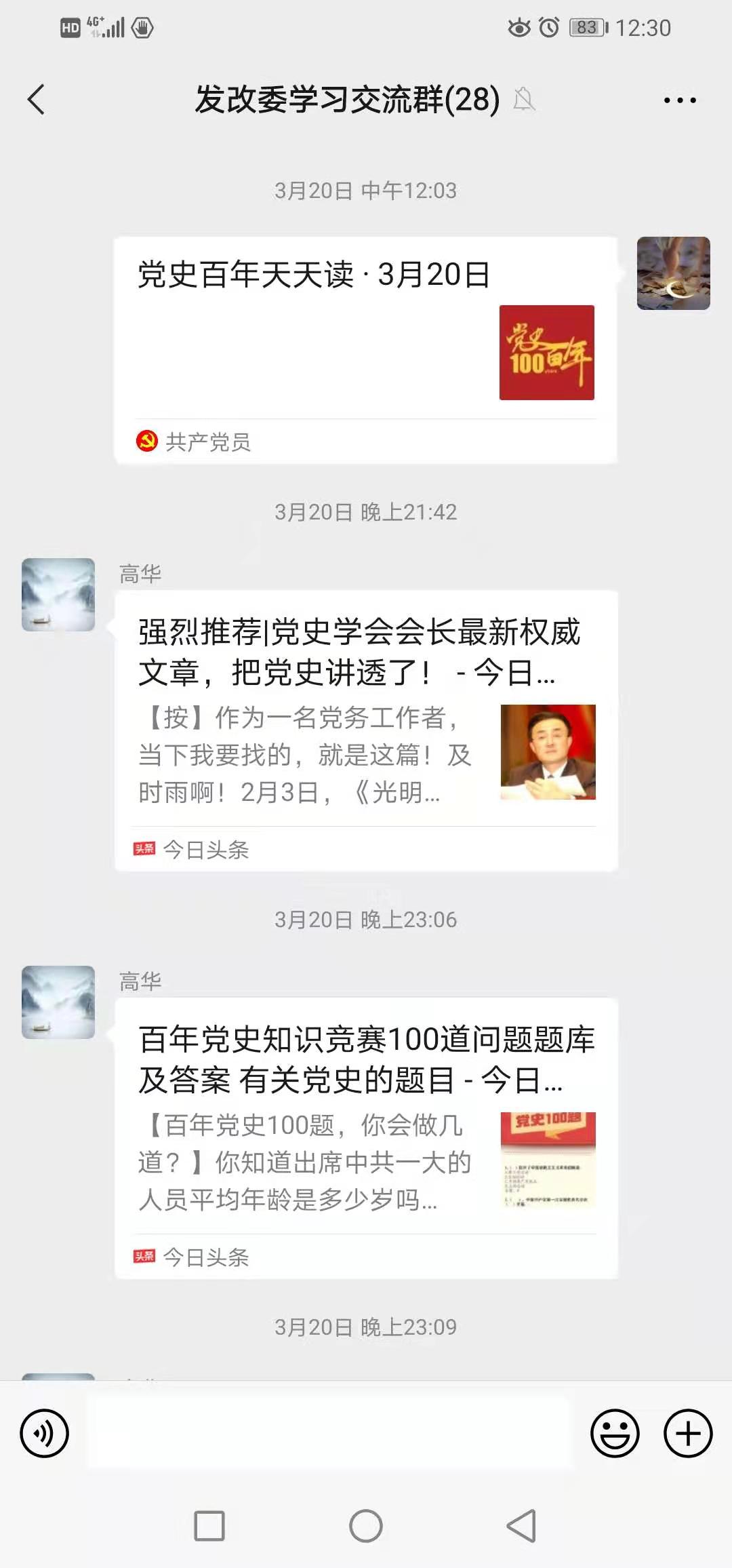Screen dimensions: 732x1568
Task: Open the three-dot group chat menu
Action: pyautogui.click(x=680, y=100)
